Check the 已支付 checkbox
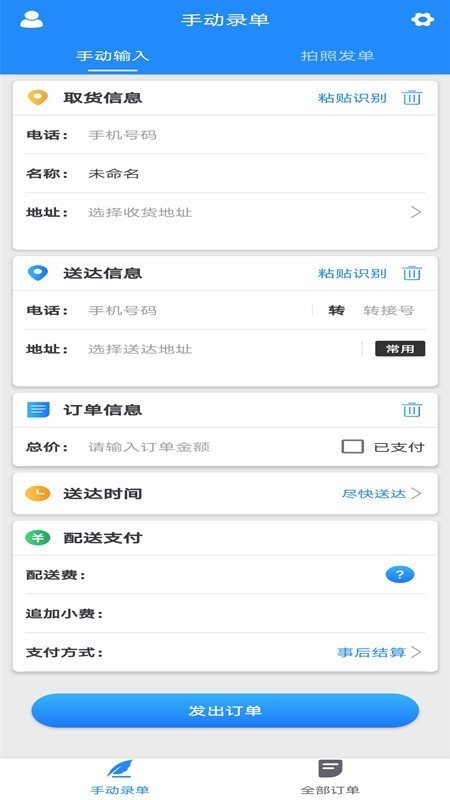This screenshot has width=450, height=800. click(353, 447)
